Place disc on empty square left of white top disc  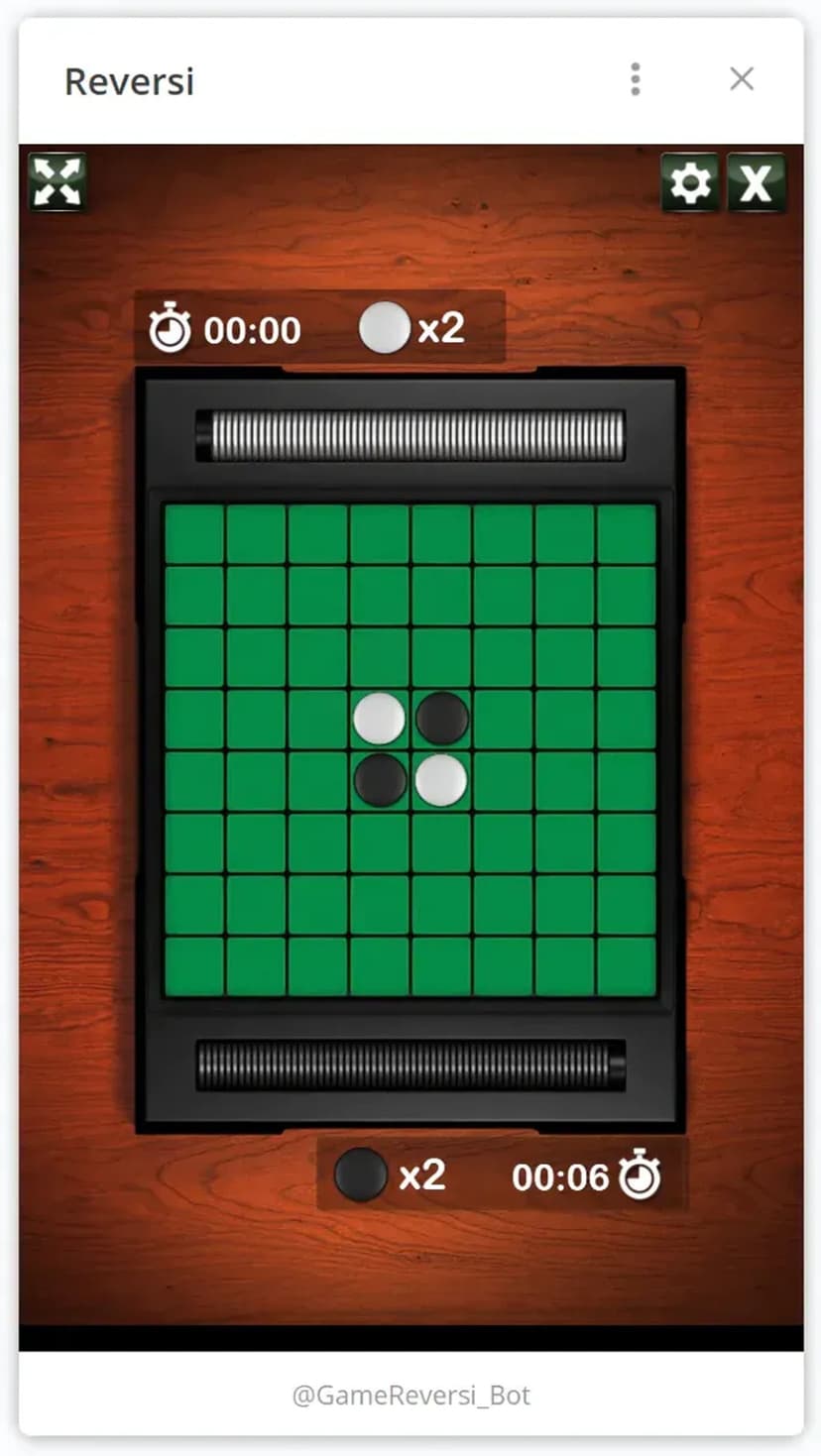[x=318, y=719]
